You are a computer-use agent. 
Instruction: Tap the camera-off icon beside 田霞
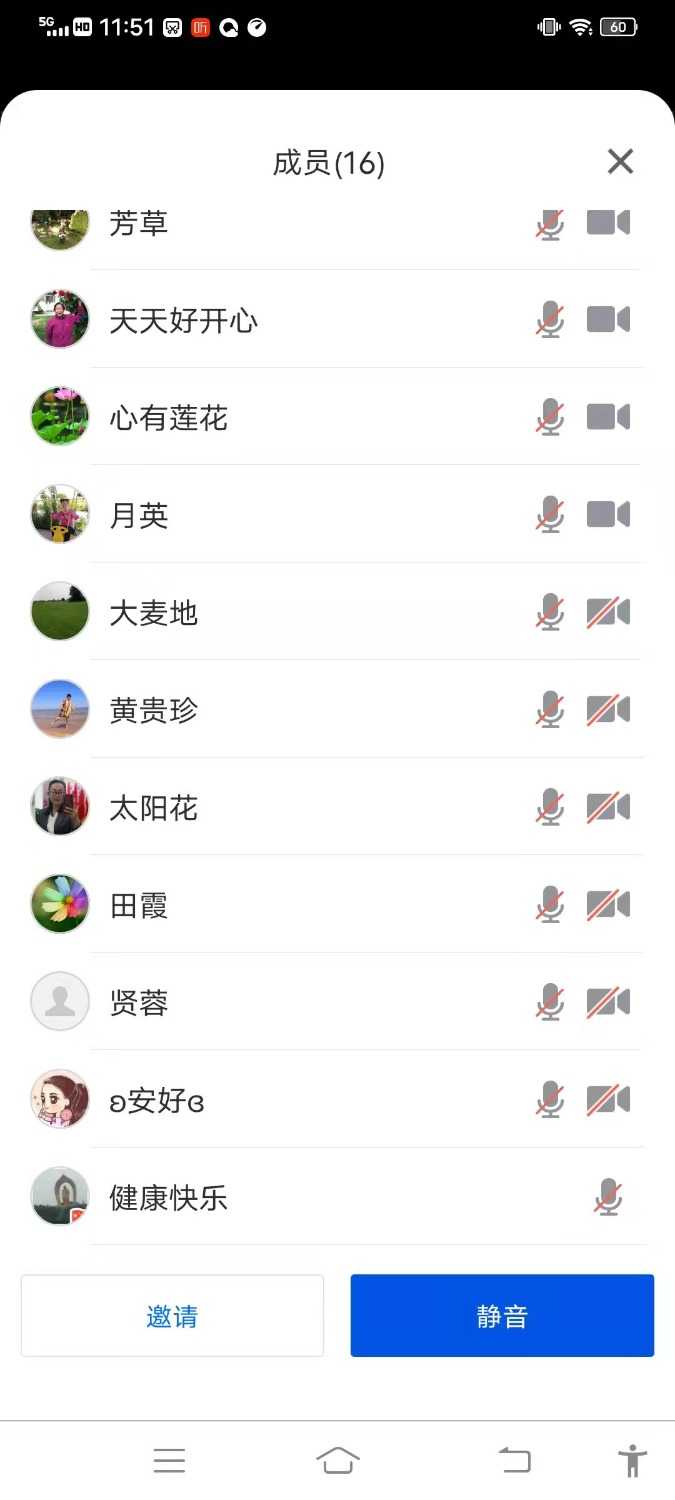(x=608, y=905)
